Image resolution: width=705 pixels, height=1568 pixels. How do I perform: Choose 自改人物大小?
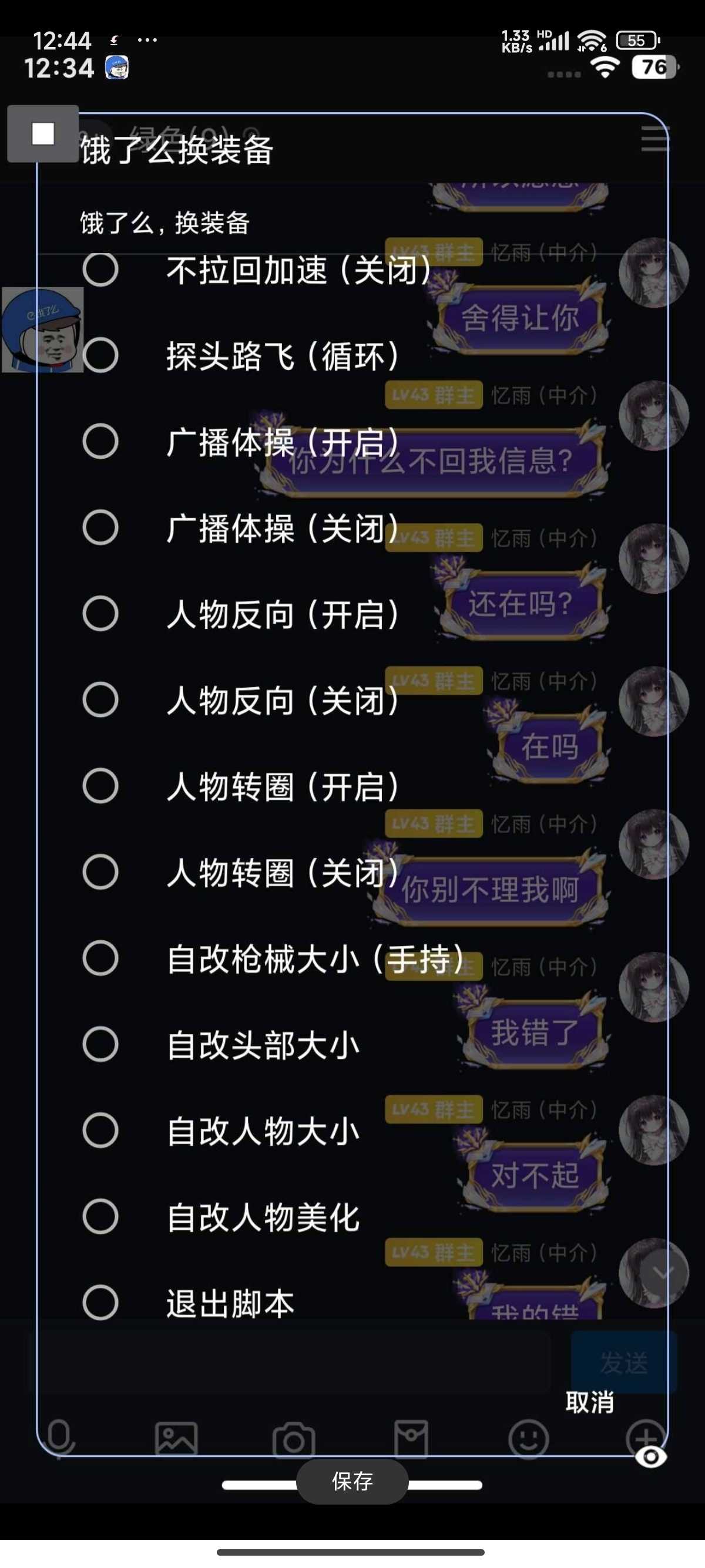pos(100,1130)
